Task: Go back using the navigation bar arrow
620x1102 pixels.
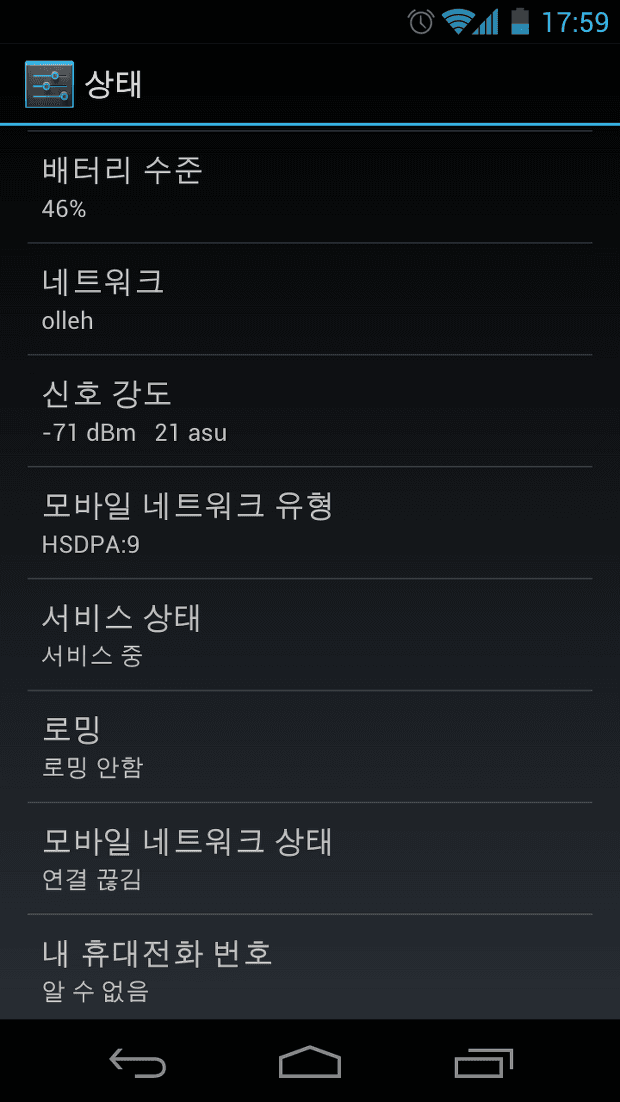Action: point(138,1061)
